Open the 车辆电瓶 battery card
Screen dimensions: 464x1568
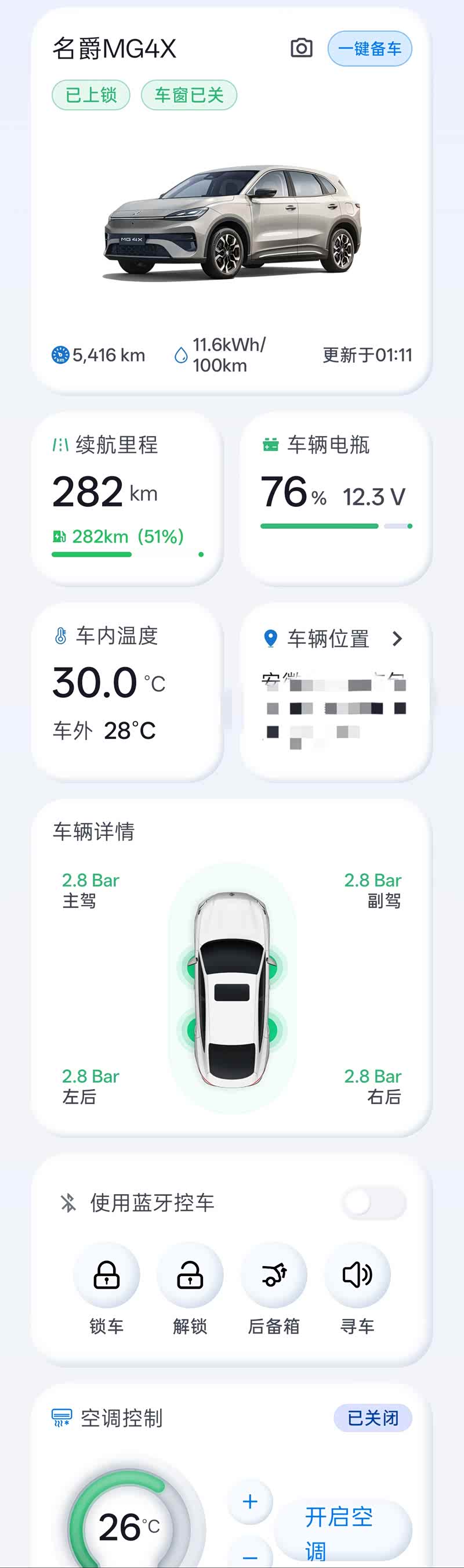336,499
